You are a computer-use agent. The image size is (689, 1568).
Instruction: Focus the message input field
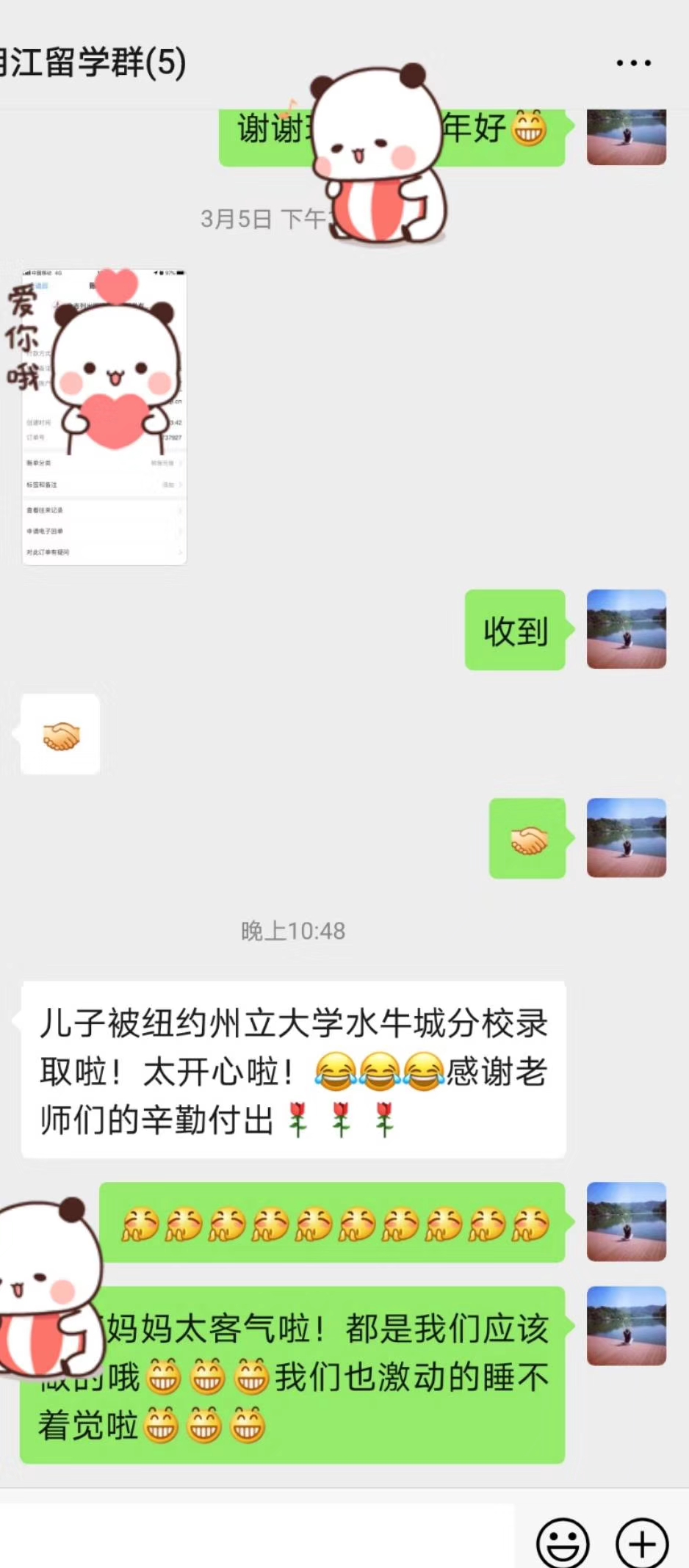coord(257,1536)
